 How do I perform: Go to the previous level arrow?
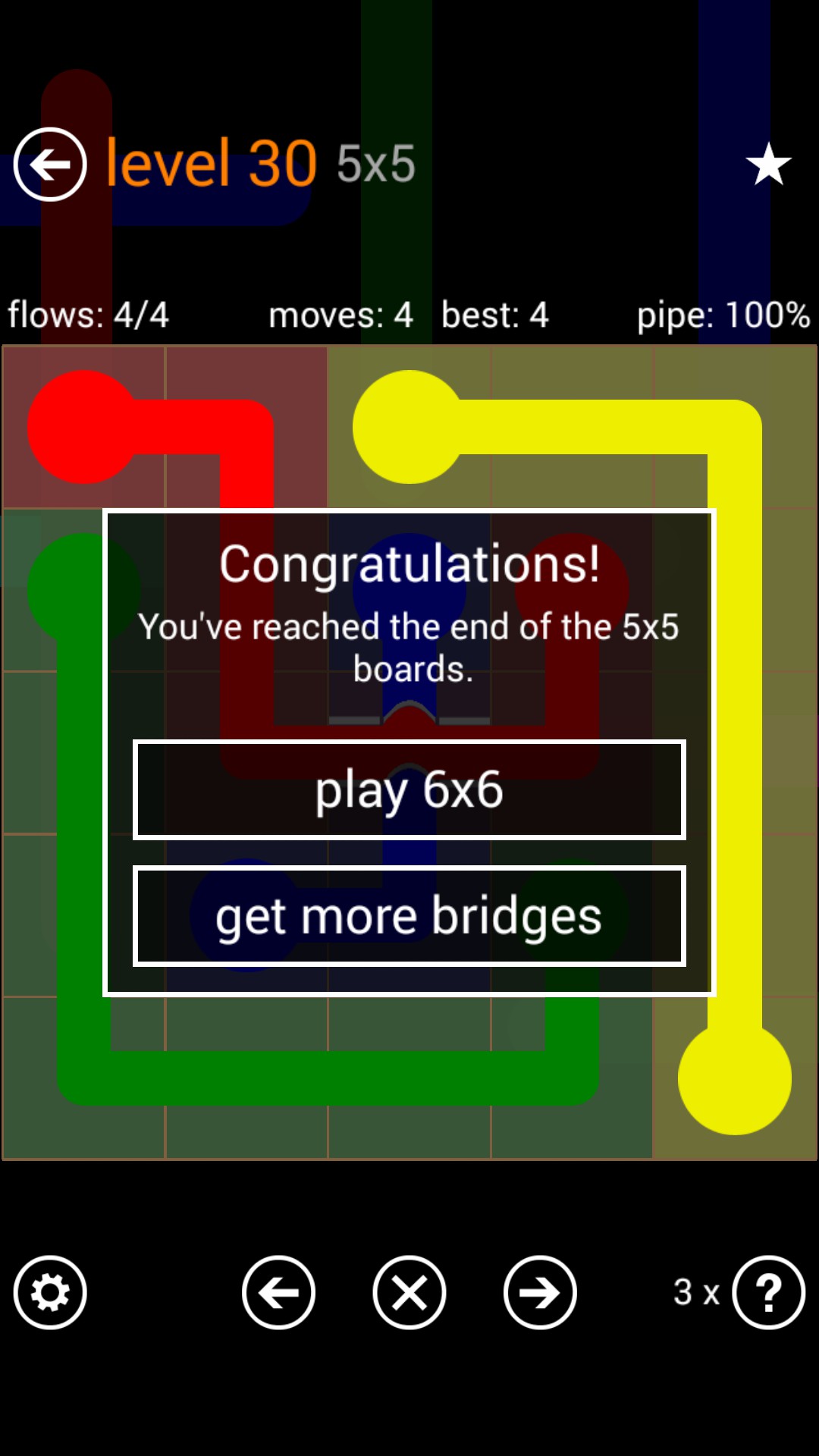pos(278,1292)
